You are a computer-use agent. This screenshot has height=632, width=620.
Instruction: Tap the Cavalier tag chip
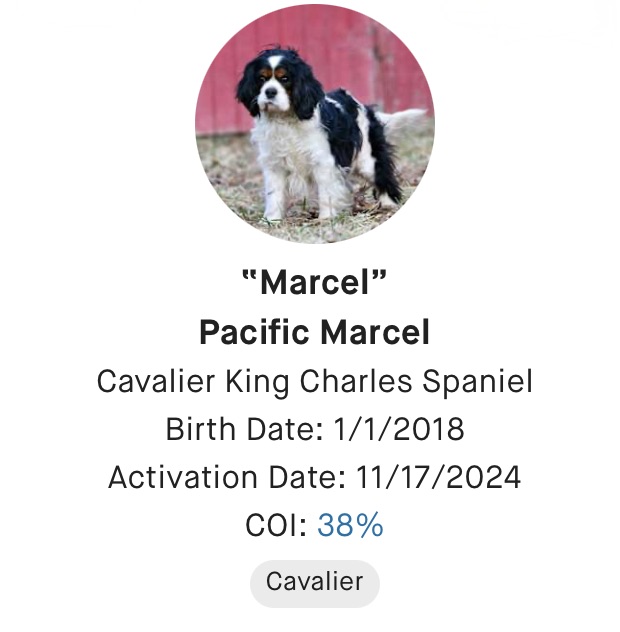314,582
